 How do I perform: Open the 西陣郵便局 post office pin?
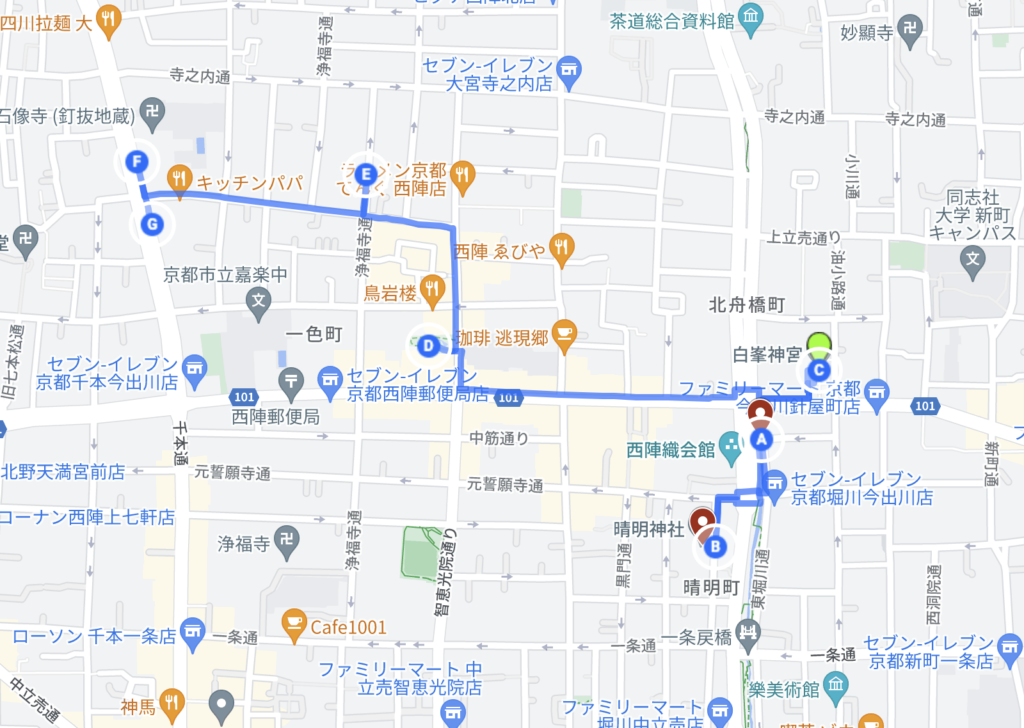tap(291, 380)
